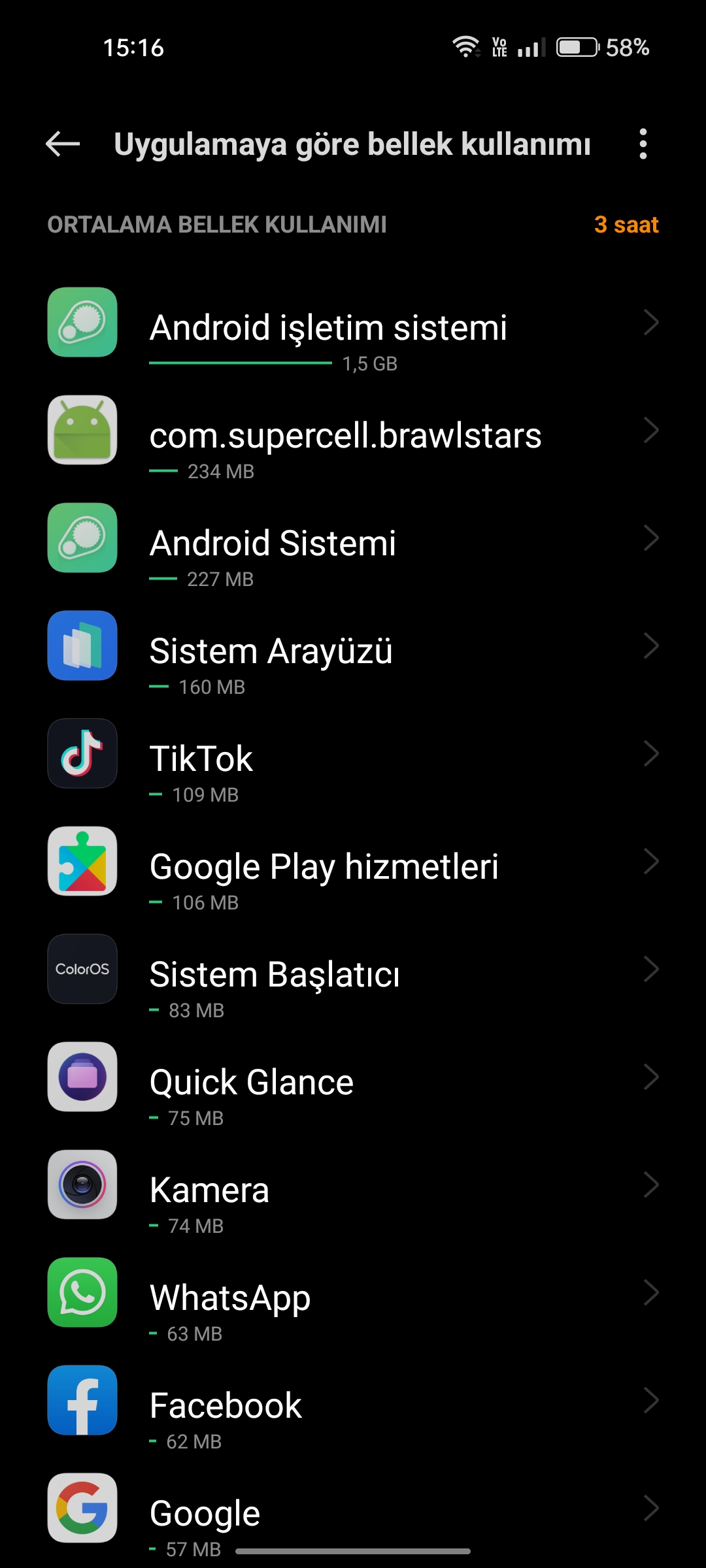Image resolution: width=706 pixels, height=1568 pixels.
Task: Open Kamera memory usage
Action: click(x=353, y=1184)
